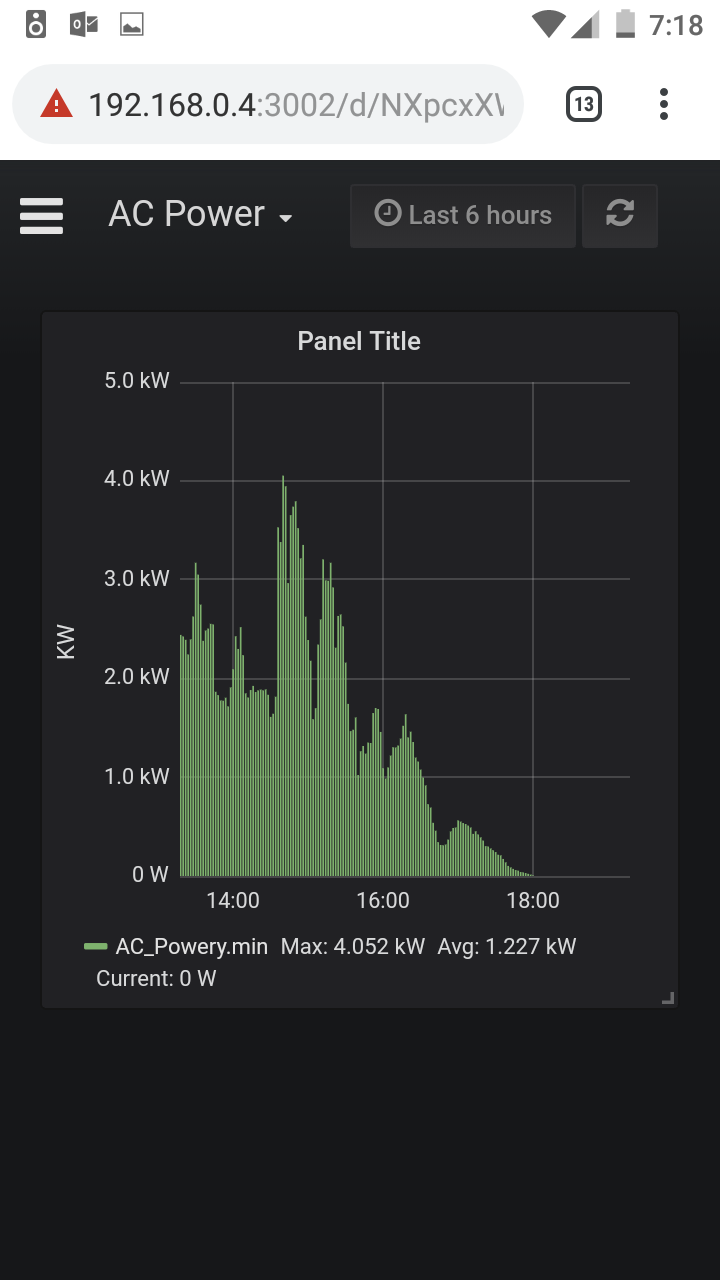Open the Grafana side menu
The image size is (720, 1280).
click(x=41, y=215)
